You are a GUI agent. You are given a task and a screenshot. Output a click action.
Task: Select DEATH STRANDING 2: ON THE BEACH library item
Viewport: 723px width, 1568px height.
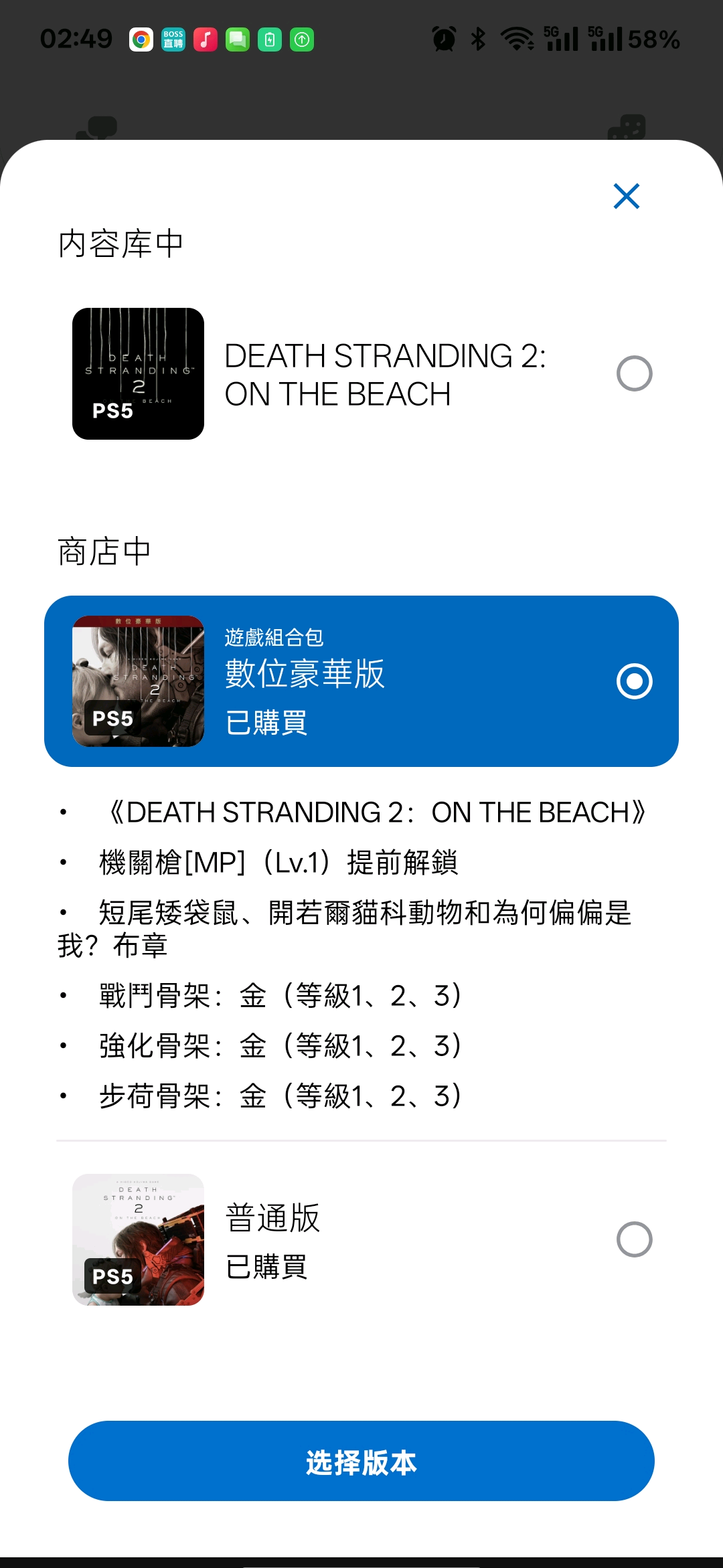pyautogui.click(x=634, y=373)
